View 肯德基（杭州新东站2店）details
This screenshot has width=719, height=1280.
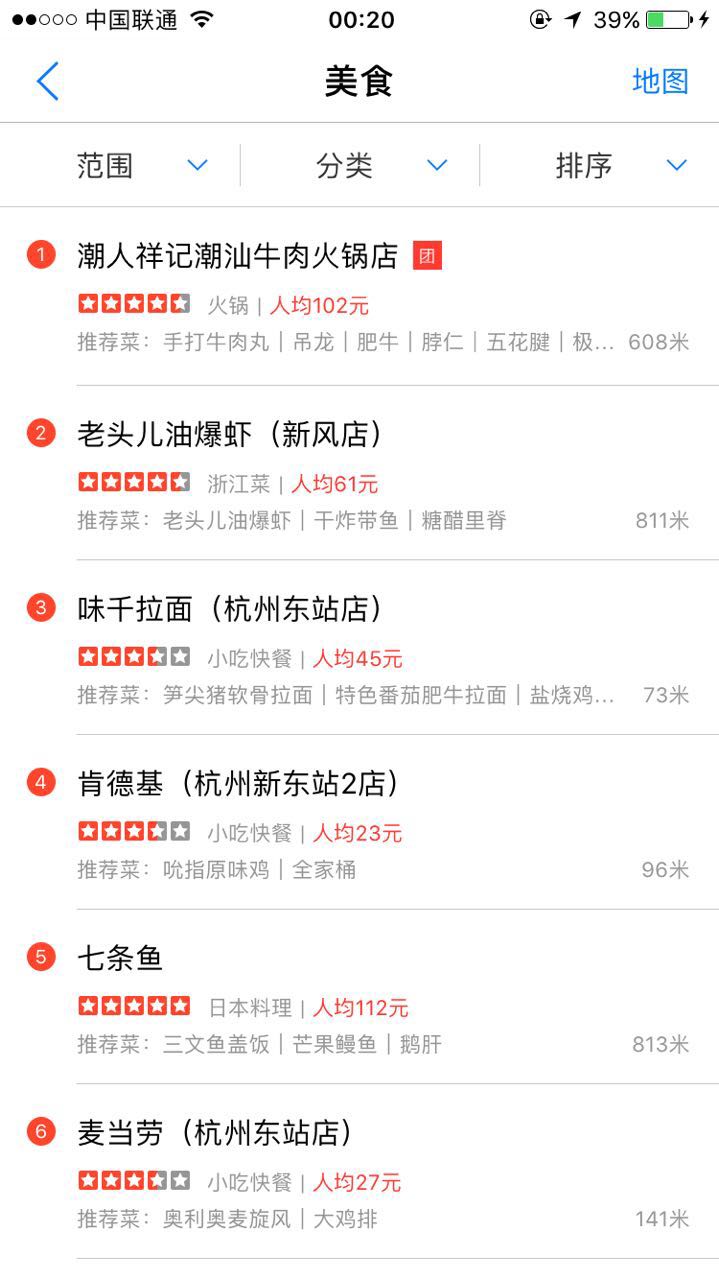360,822
